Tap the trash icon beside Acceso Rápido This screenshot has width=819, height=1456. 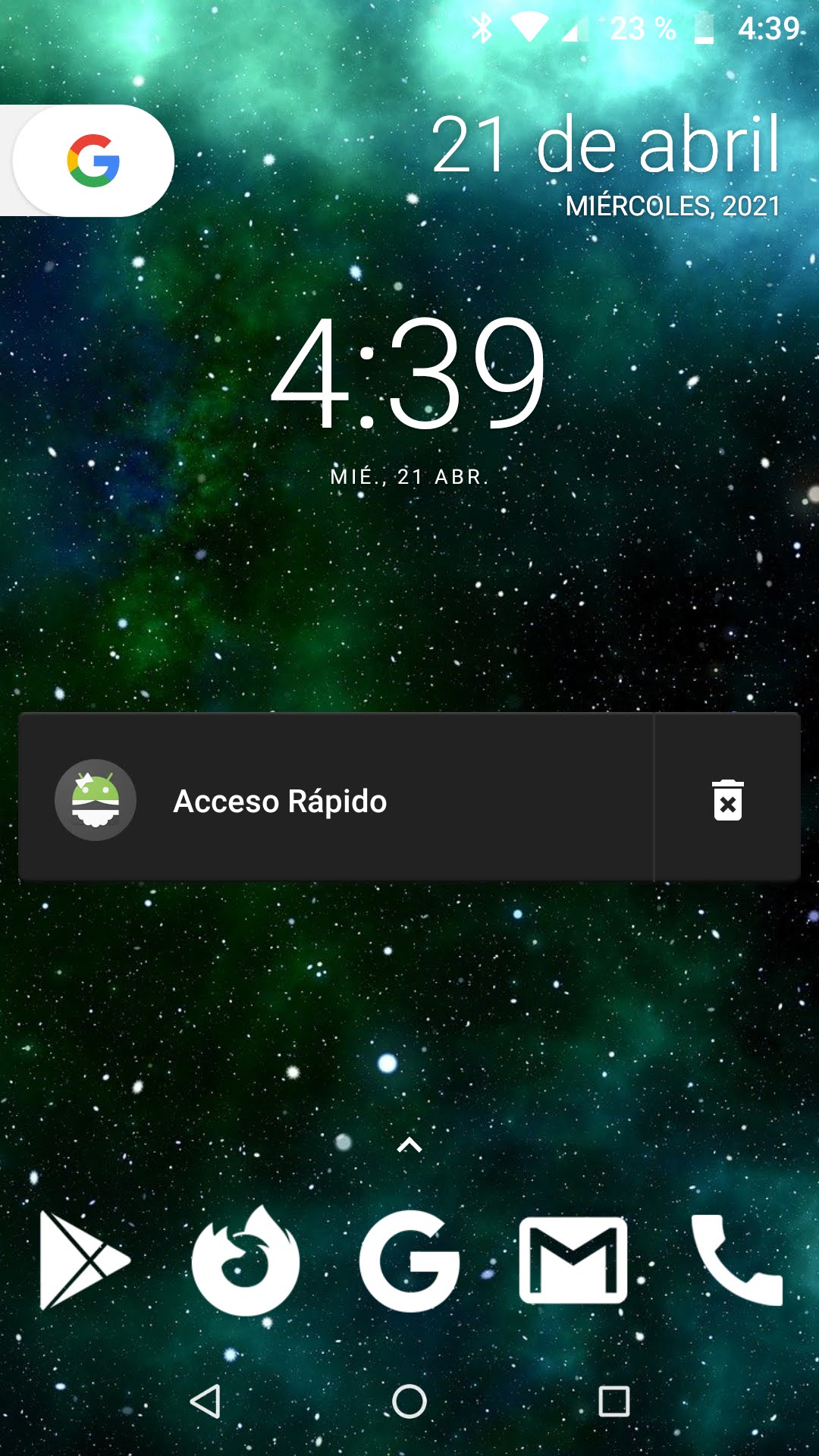(727, 799)
